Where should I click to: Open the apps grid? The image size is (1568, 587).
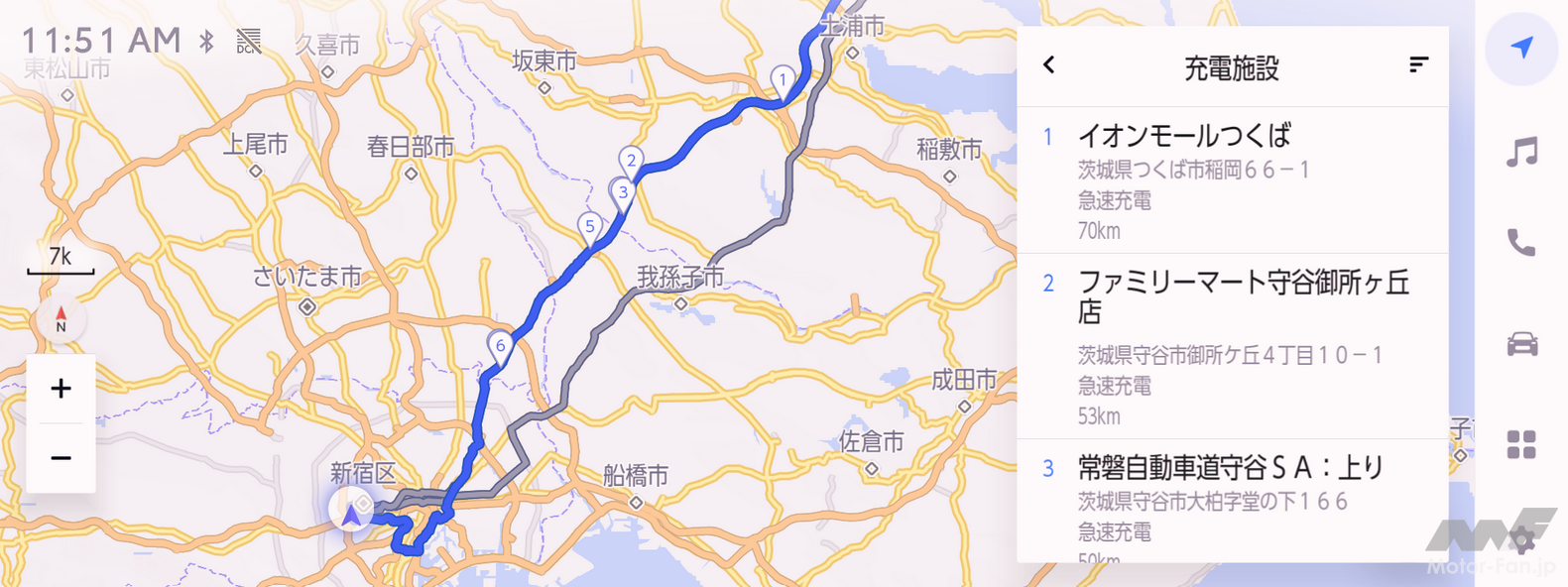(1521, 444)
